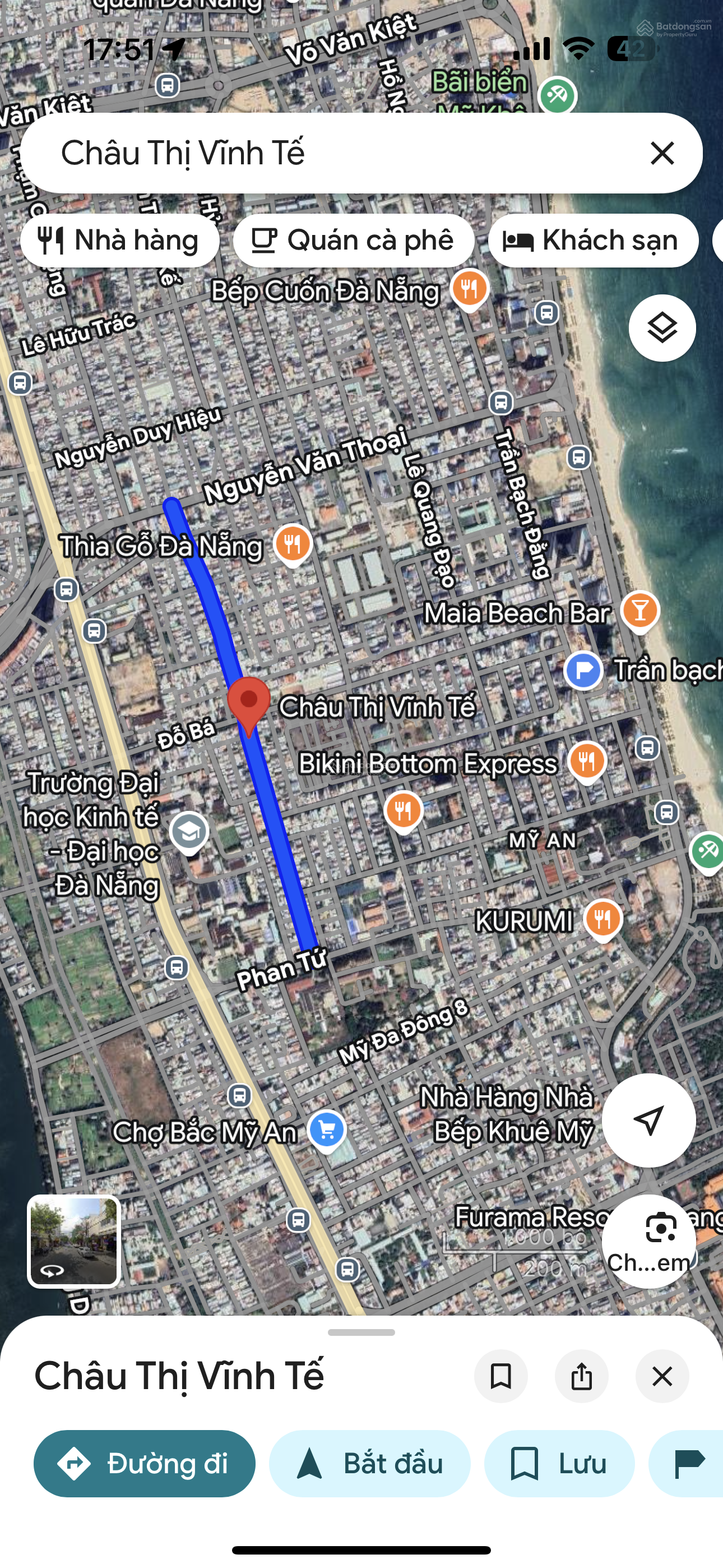Get directions with Đường đi
The height and width of the screenshot is (1568, 723).
[x=144, y=1463]
